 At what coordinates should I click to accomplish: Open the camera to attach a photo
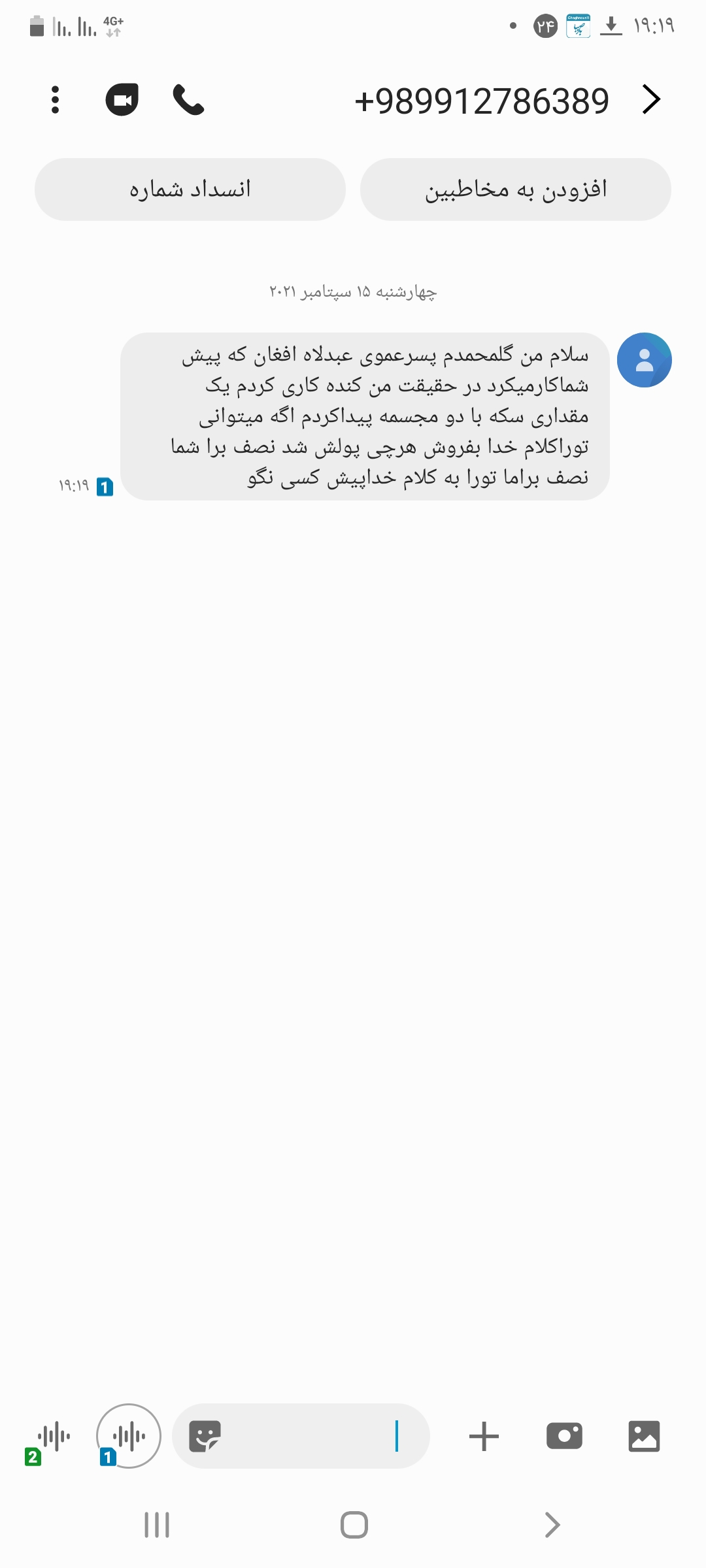coord(564,1436)
